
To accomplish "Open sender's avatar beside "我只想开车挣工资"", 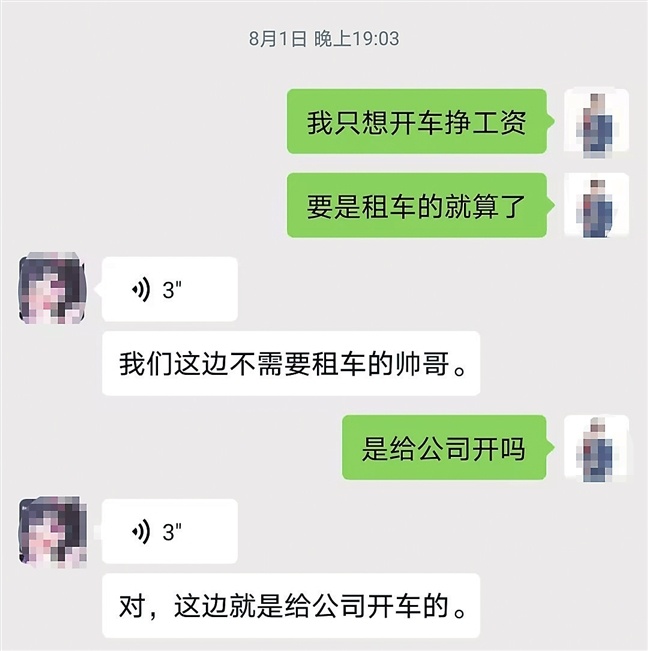I will click(x=596, y=122).
